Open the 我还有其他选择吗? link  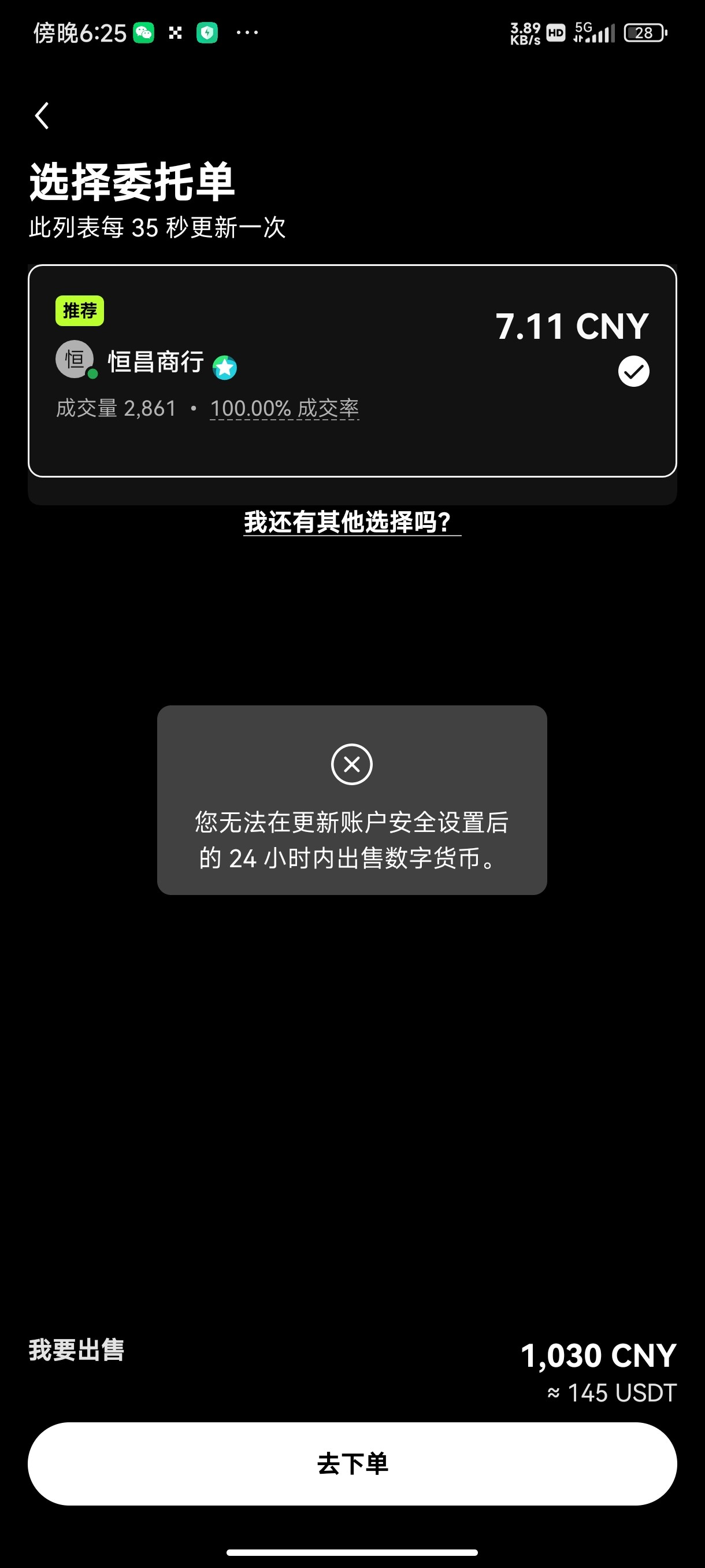tap(351, 522)
